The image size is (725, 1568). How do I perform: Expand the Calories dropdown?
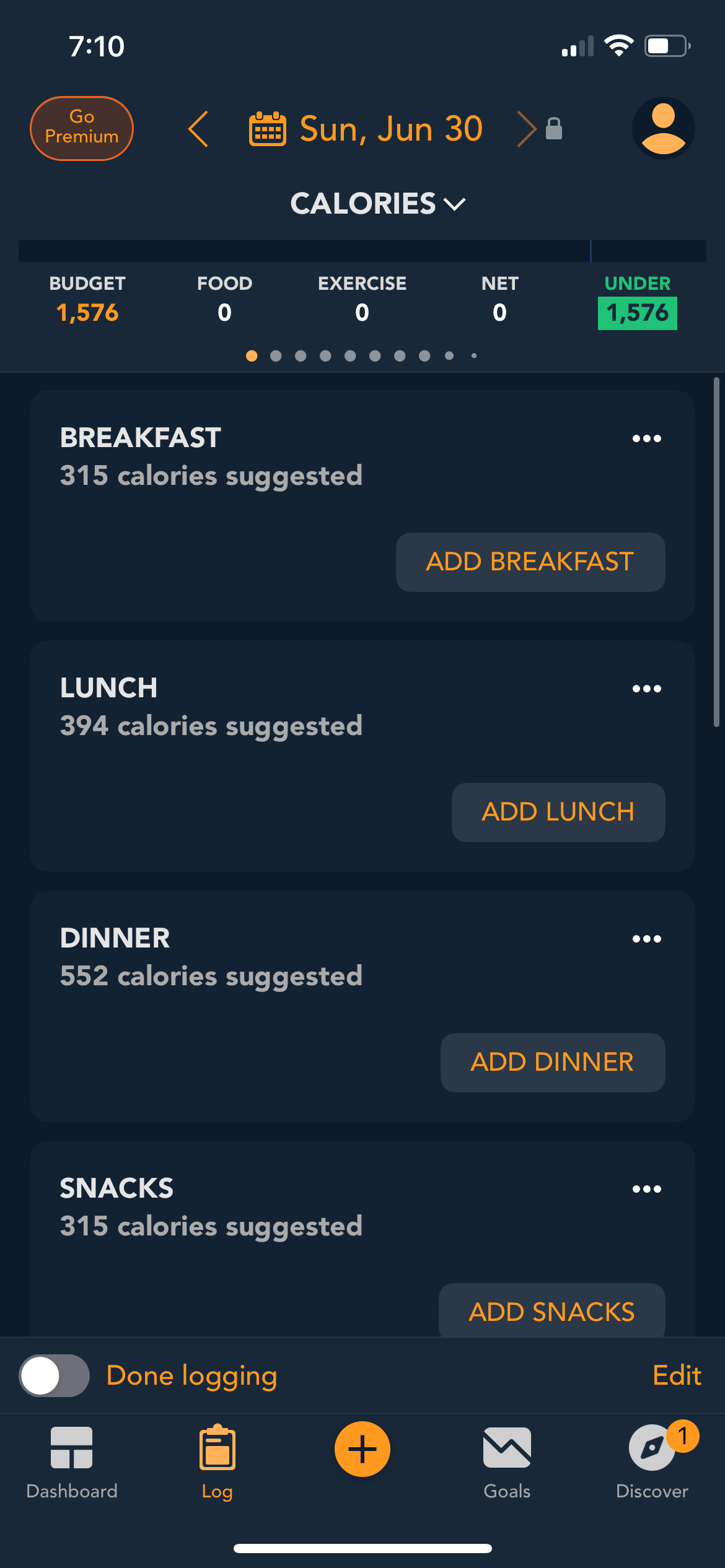coord(377,204)
